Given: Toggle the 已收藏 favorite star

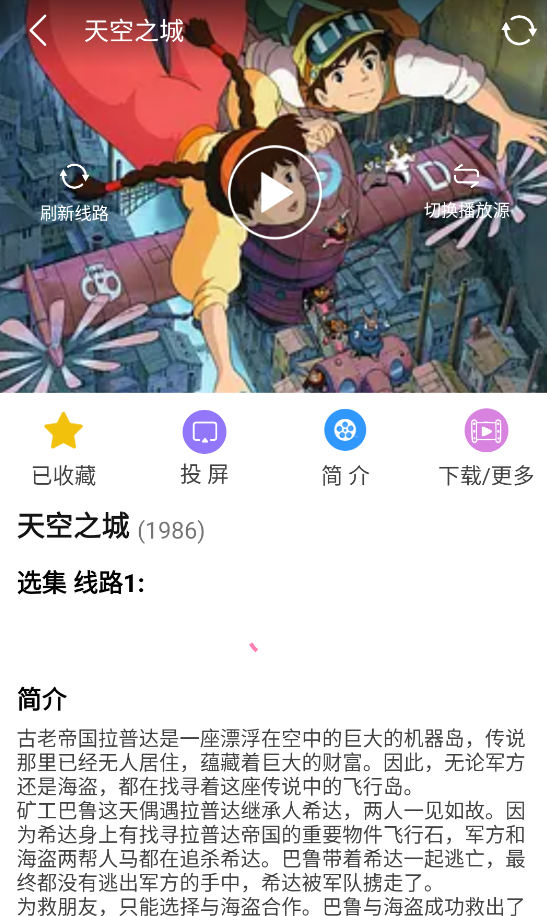Looking at the screenshot, I should [x=64, y=449].
